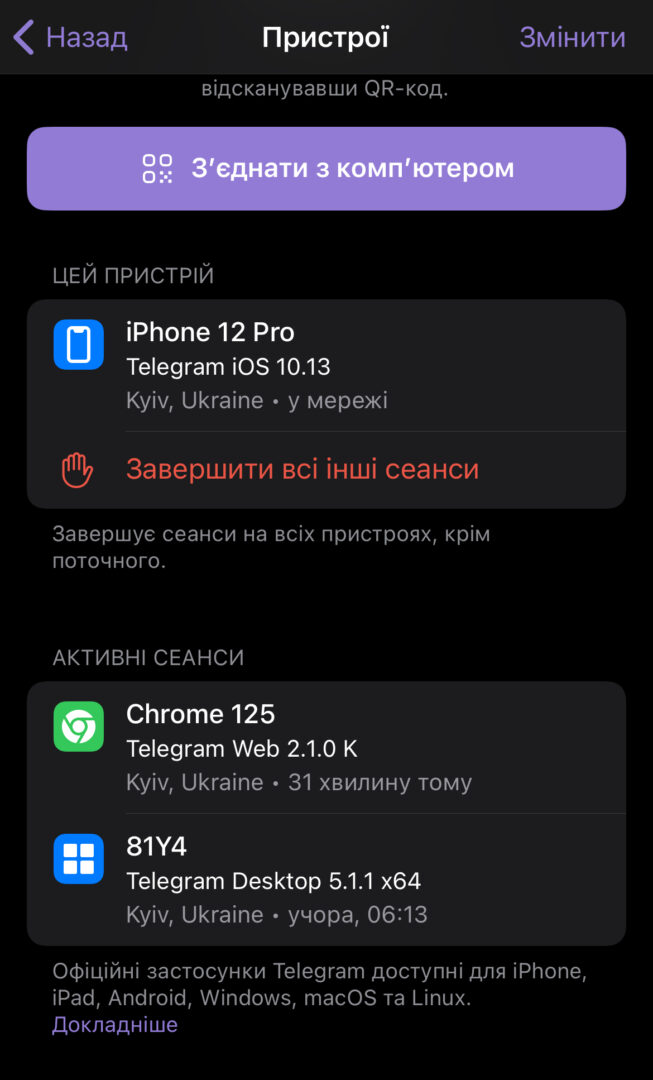Open the 81Y4 Telegram Desktop session
This screenshot has width=653, height=1080.
[326, 880]
